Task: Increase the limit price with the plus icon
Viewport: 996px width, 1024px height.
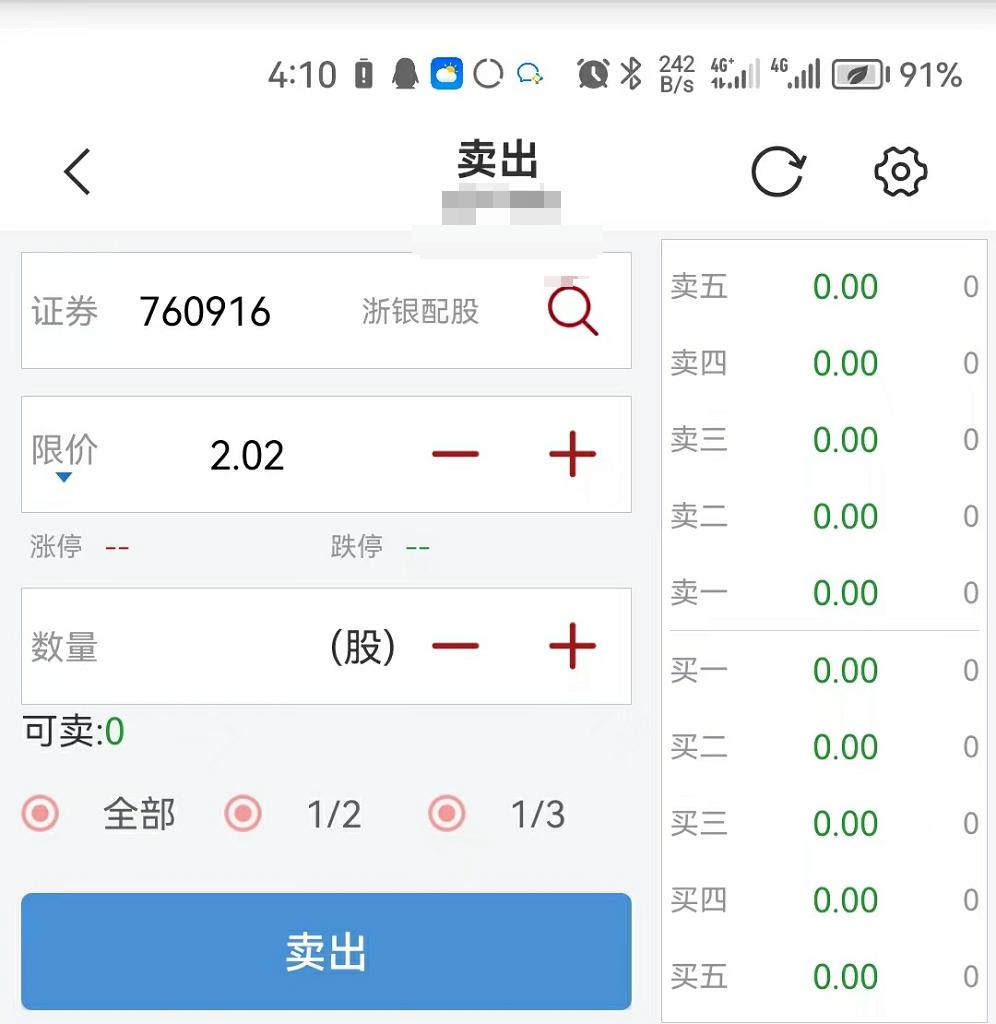Action: pyautogui.click(x=572, y=455)
